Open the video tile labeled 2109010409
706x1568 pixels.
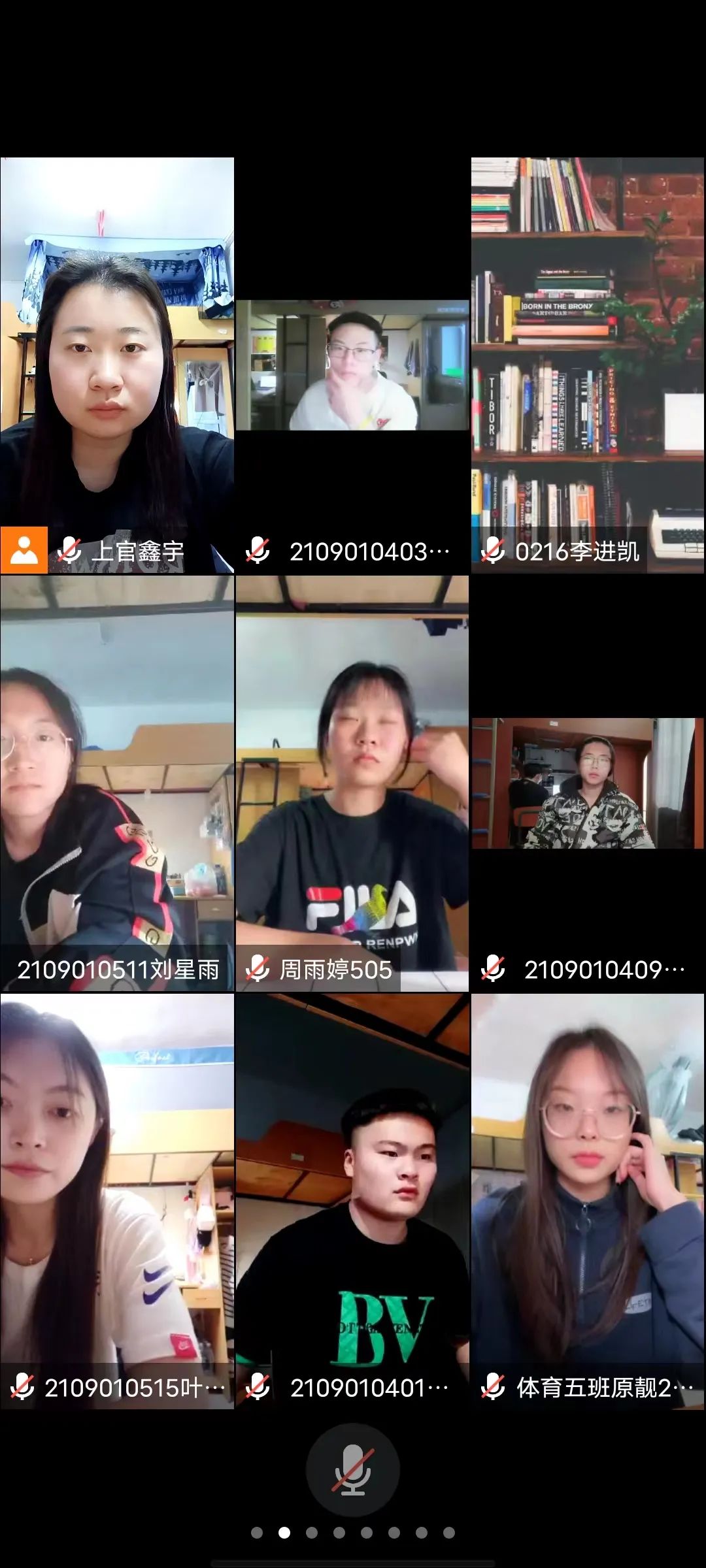click(x=588, y=784)
